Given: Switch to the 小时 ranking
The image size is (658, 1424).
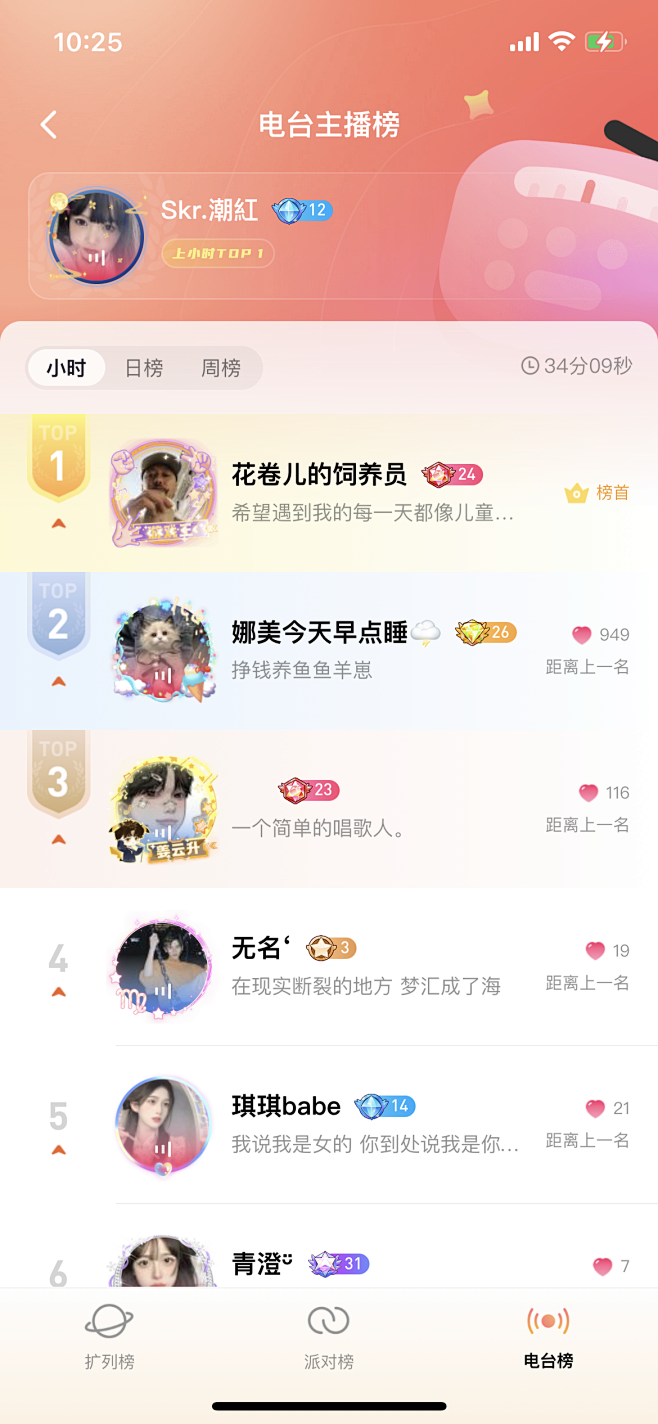Looking at the screenshot, I should (66, 368).
